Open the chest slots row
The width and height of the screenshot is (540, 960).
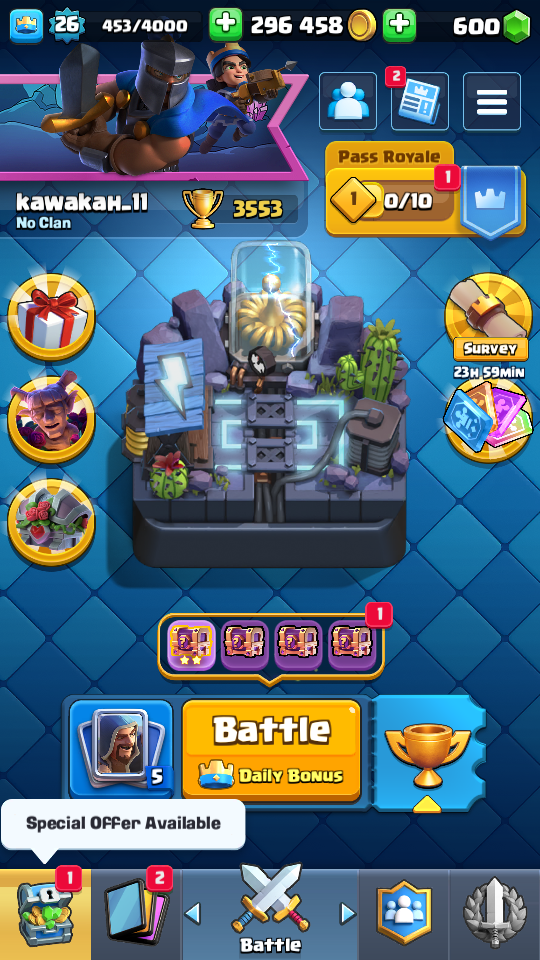point(271,647)
